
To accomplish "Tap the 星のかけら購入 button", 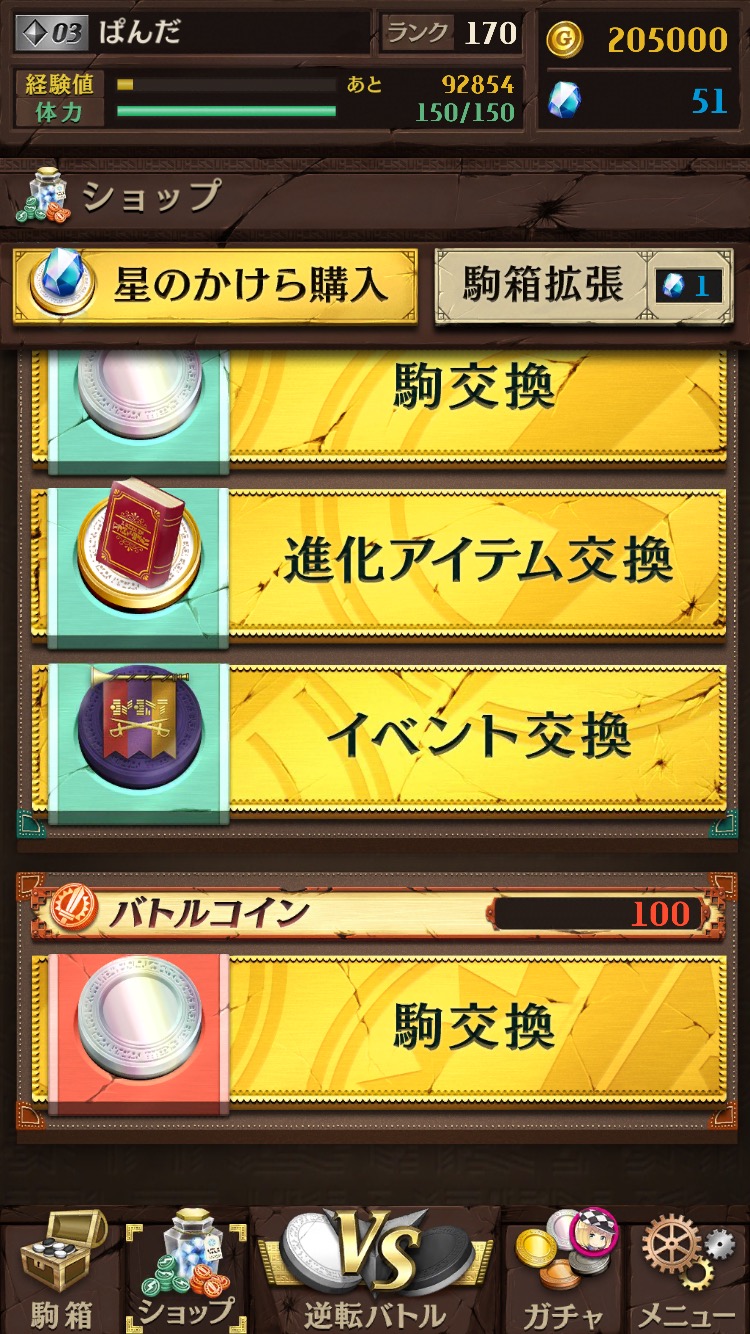I will pyautogui.click(x=215, y=286).
